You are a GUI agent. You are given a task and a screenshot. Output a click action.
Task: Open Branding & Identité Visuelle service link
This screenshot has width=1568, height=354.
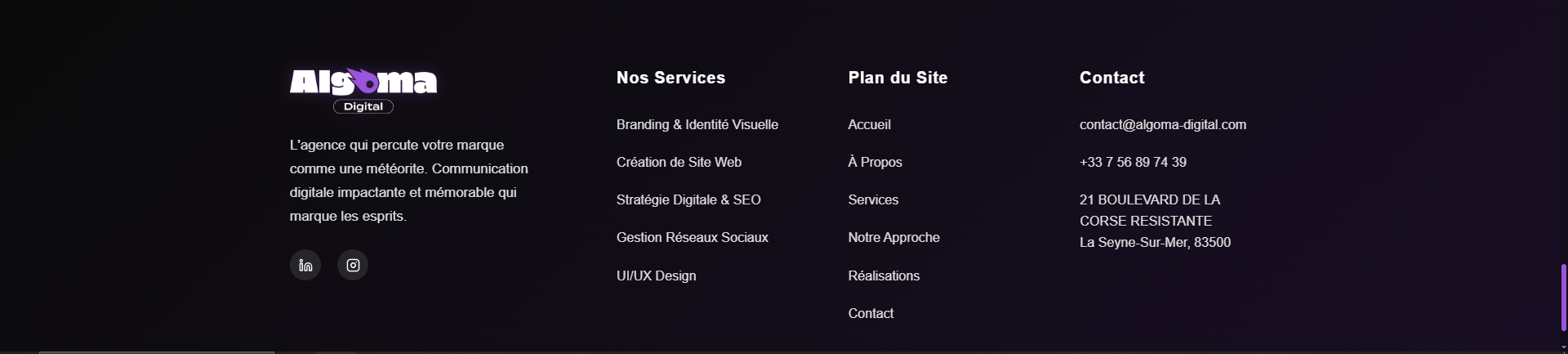697,124
